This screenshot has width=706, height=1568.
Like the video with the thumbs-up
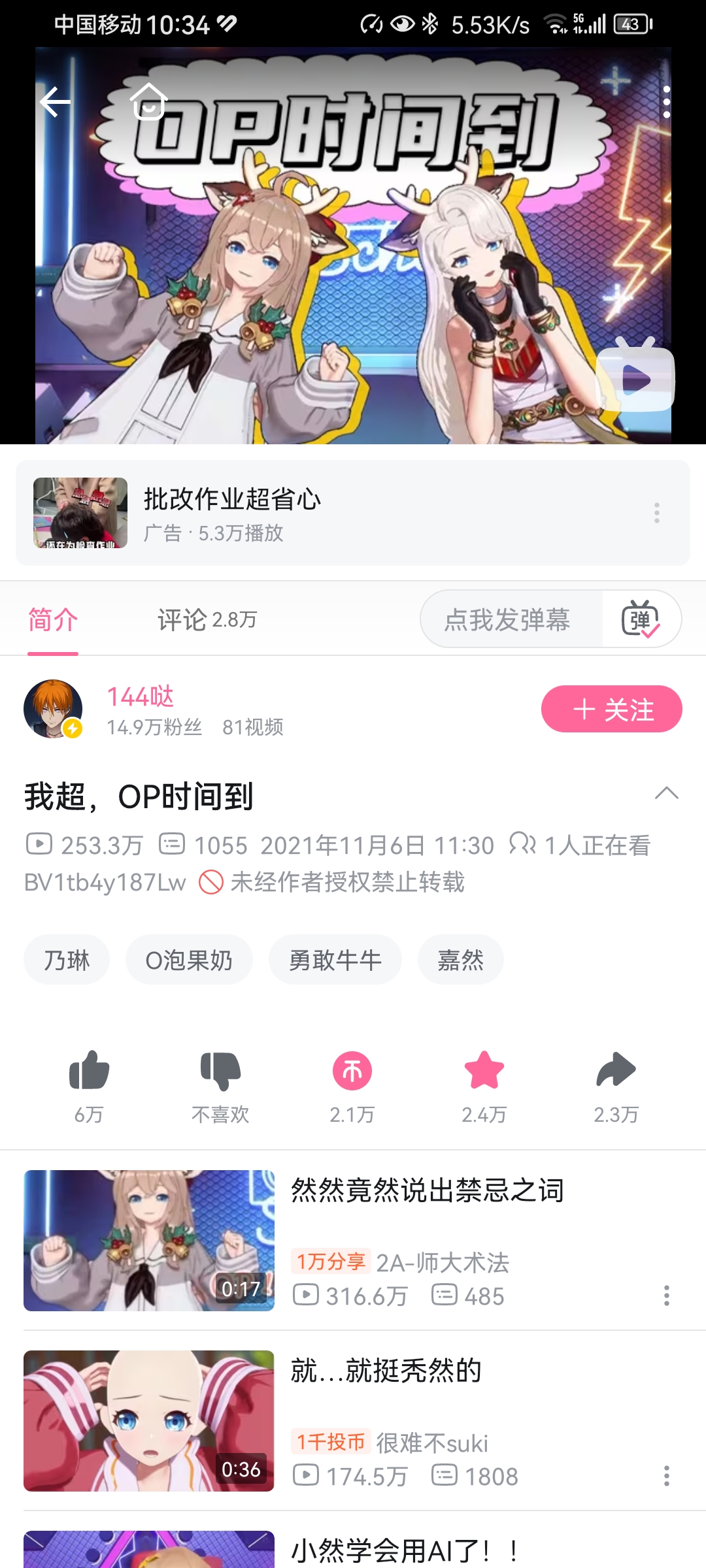click(89, 1072)
